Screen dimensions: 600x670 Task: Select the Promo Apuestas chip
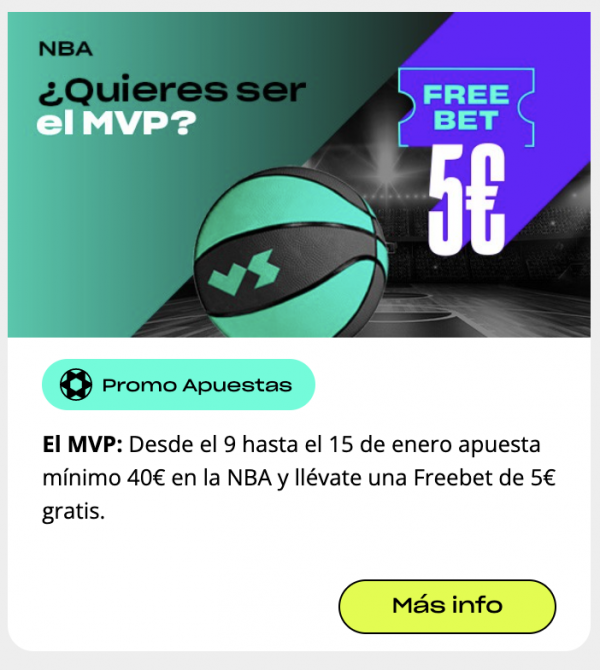178,385
